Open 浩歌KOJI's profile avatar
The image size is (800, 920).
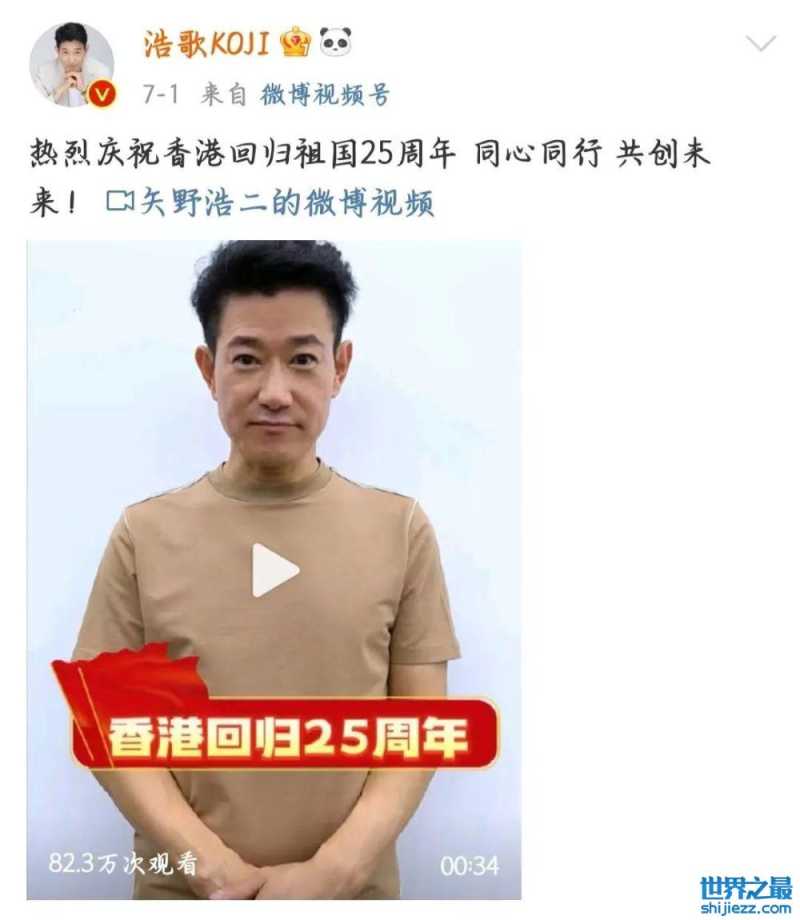71,64
